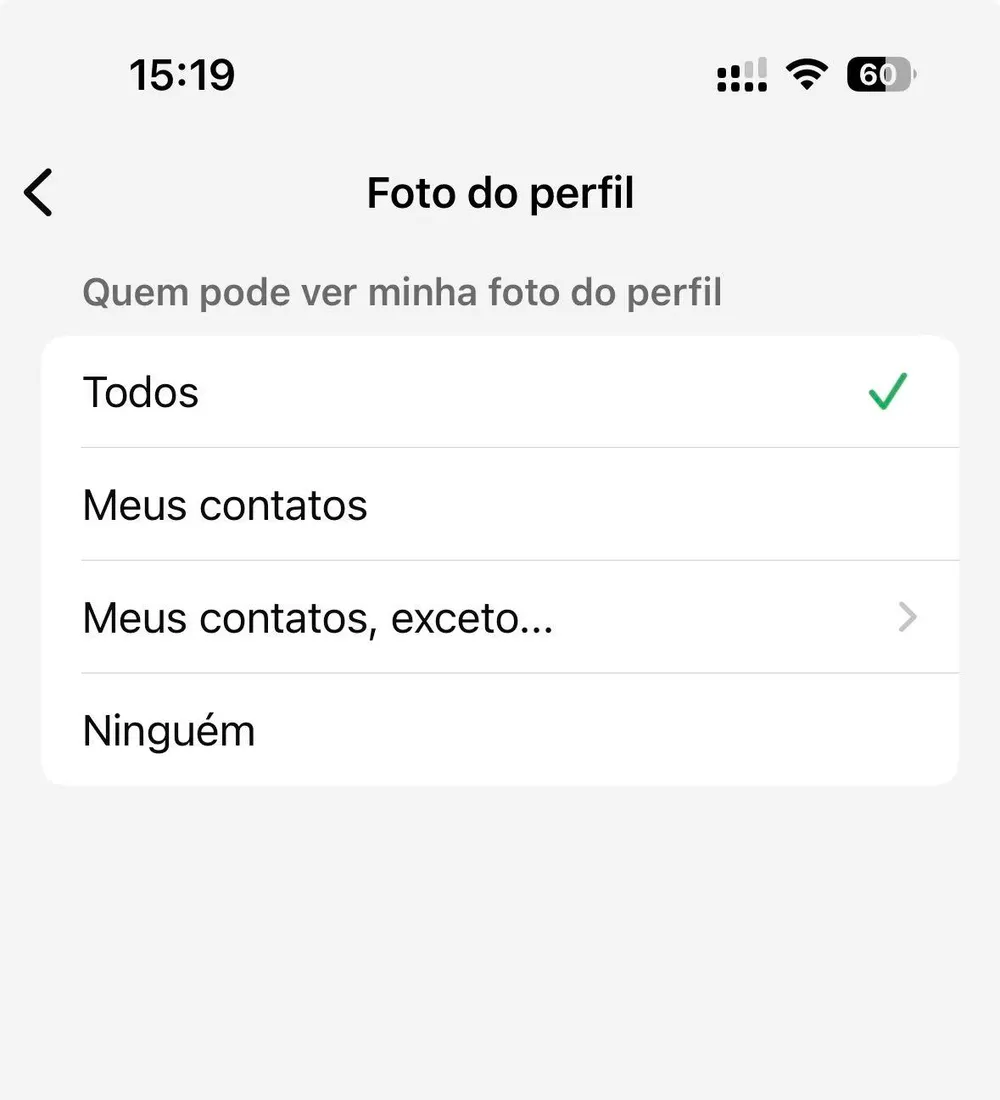Tap the battery indicator showing 60
Image resolution: width=1000 pixels, height=1100 pixels.
tap(877, 73)
